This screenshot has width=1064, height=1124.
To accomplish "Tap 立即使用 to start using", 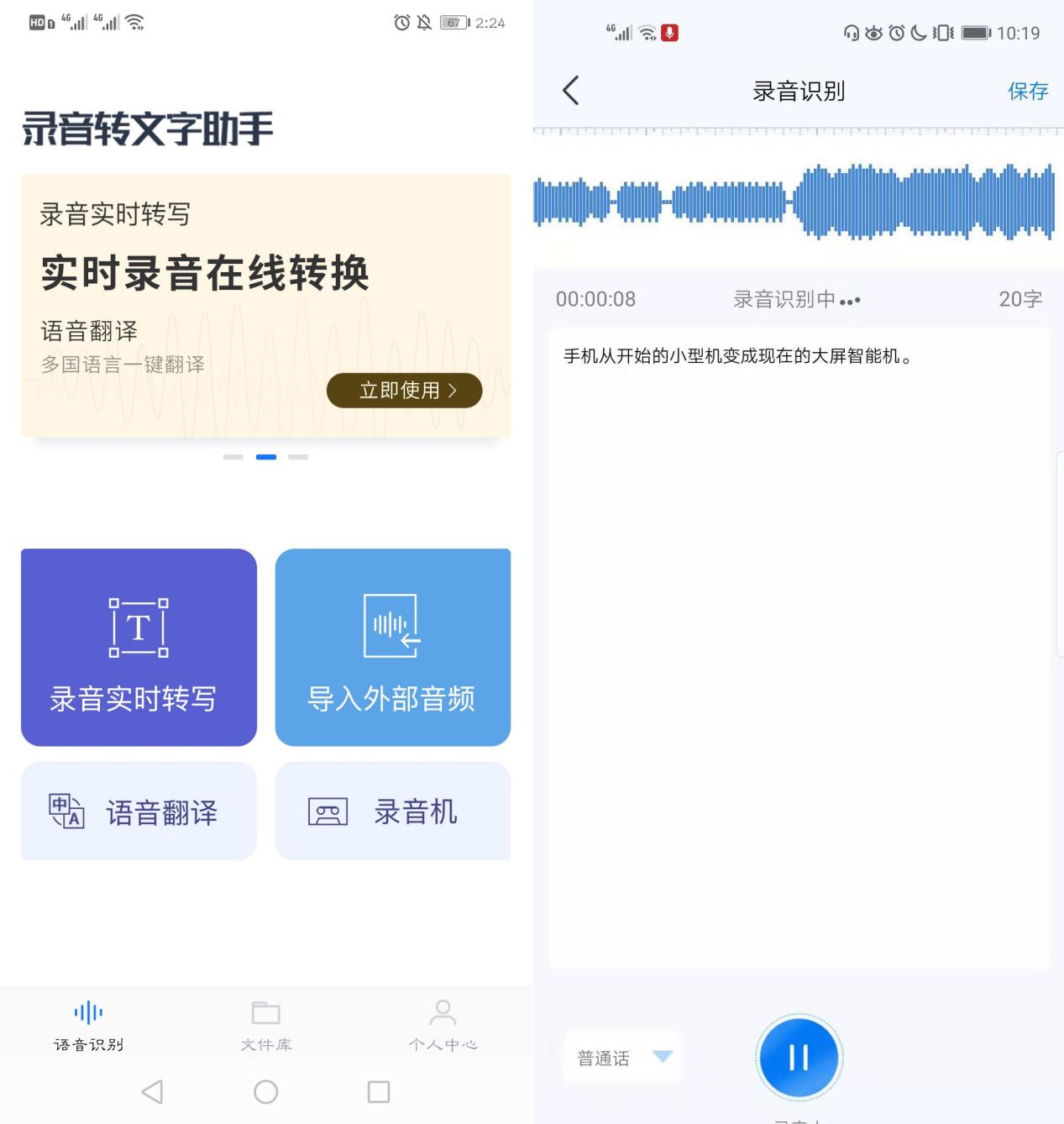I will [x=404, y=390].
